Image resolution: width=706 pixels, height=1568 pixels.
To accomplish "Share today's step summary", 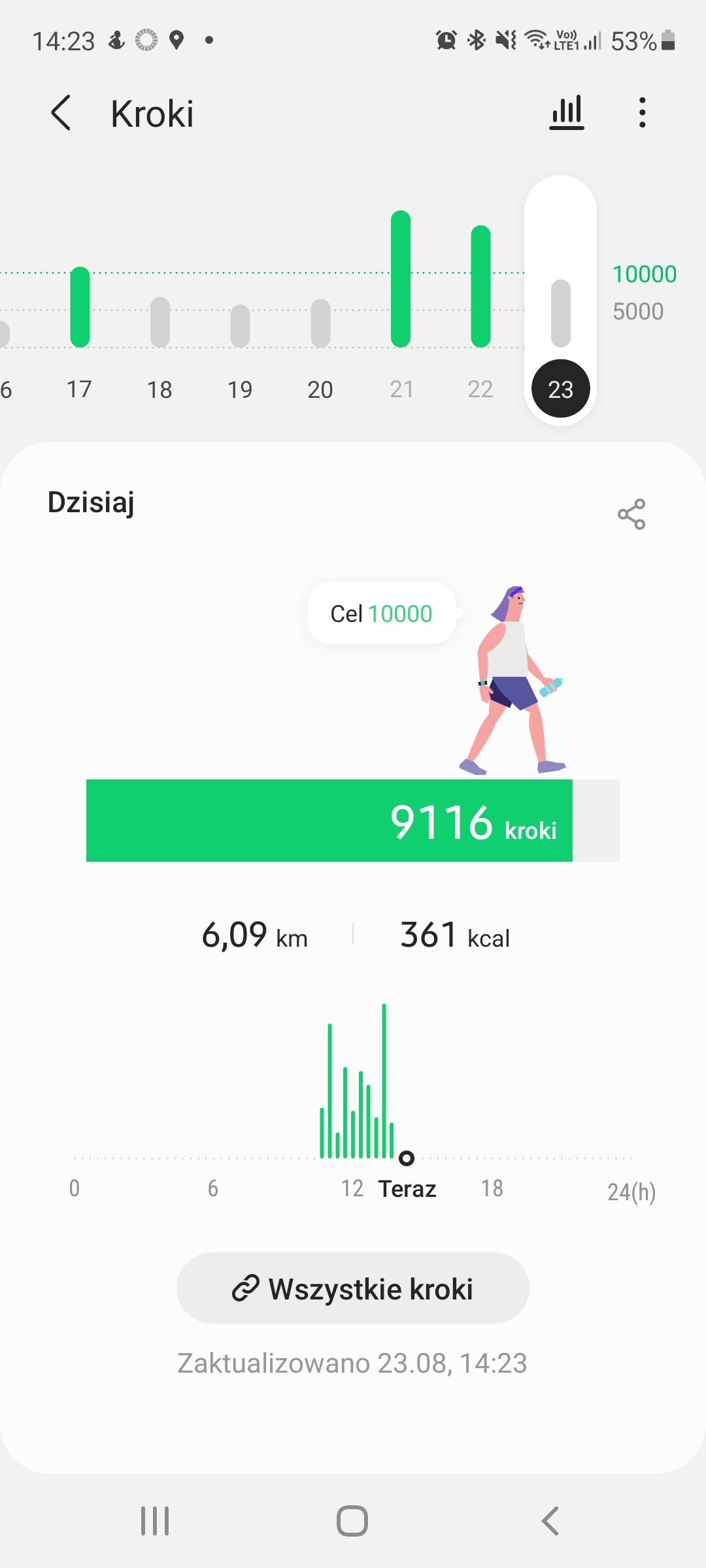I will point(631,514).
